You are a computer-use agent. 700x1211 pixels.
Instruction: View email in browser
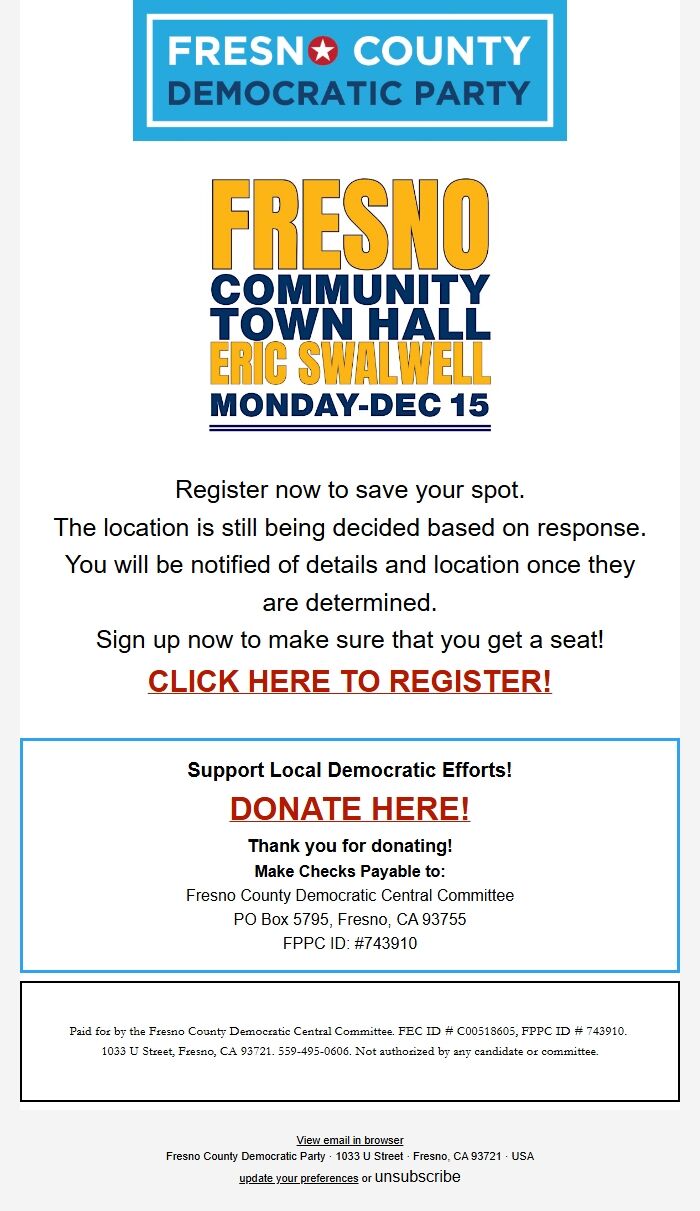350,1140
